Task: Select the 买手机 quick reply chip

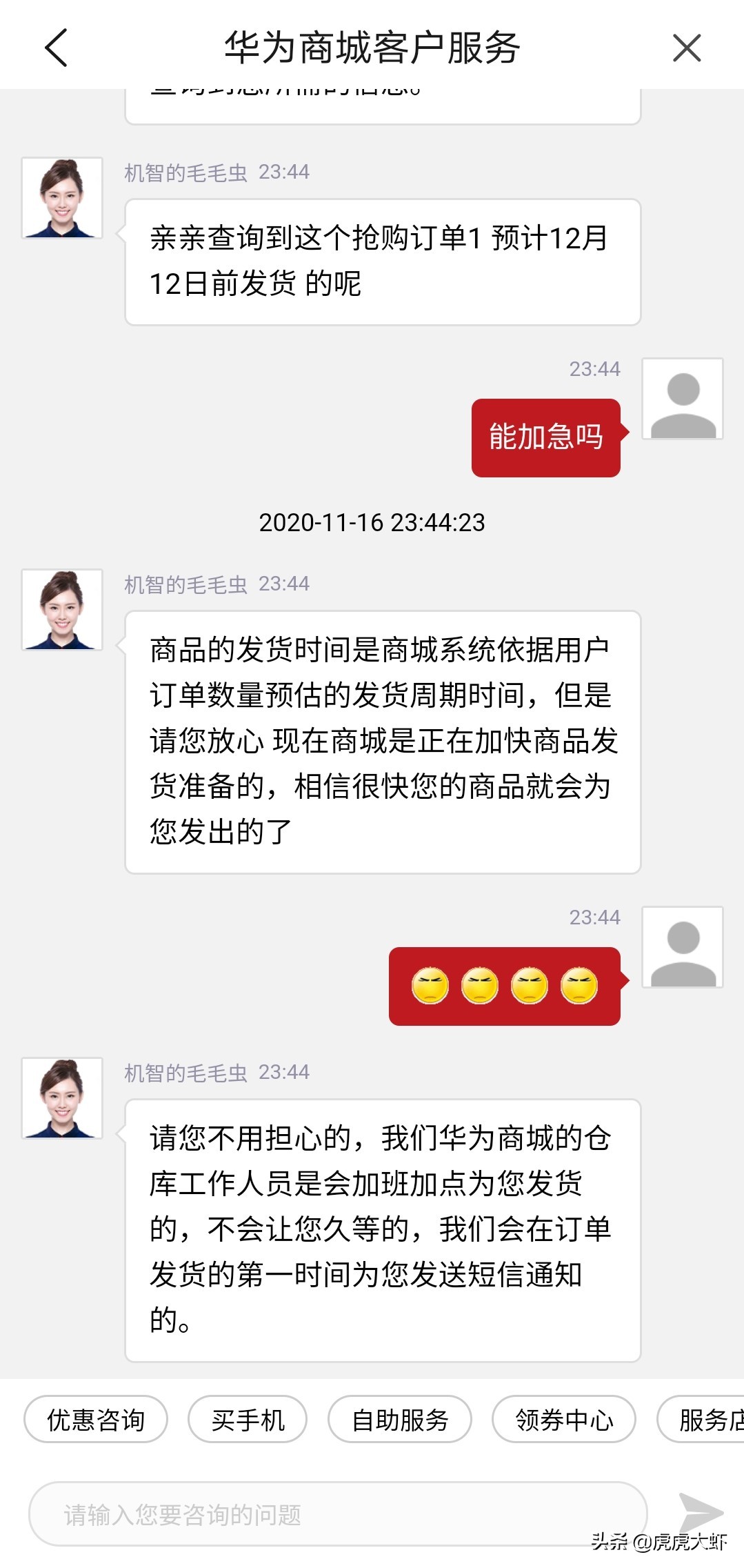Action: pos(247,1420)
